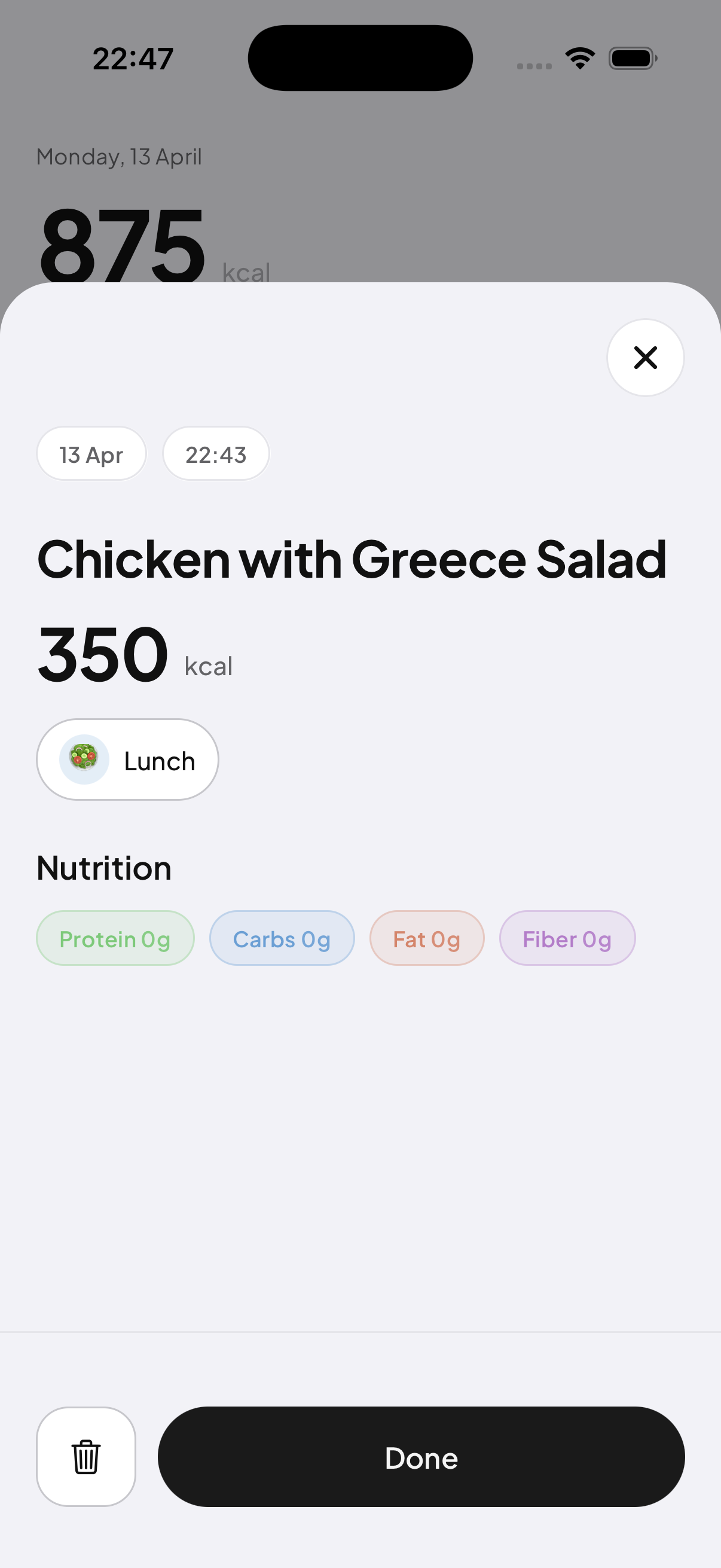Tap the Fat 0g nutrition pill
The image size is (721, 1568).
coord(426,938)
